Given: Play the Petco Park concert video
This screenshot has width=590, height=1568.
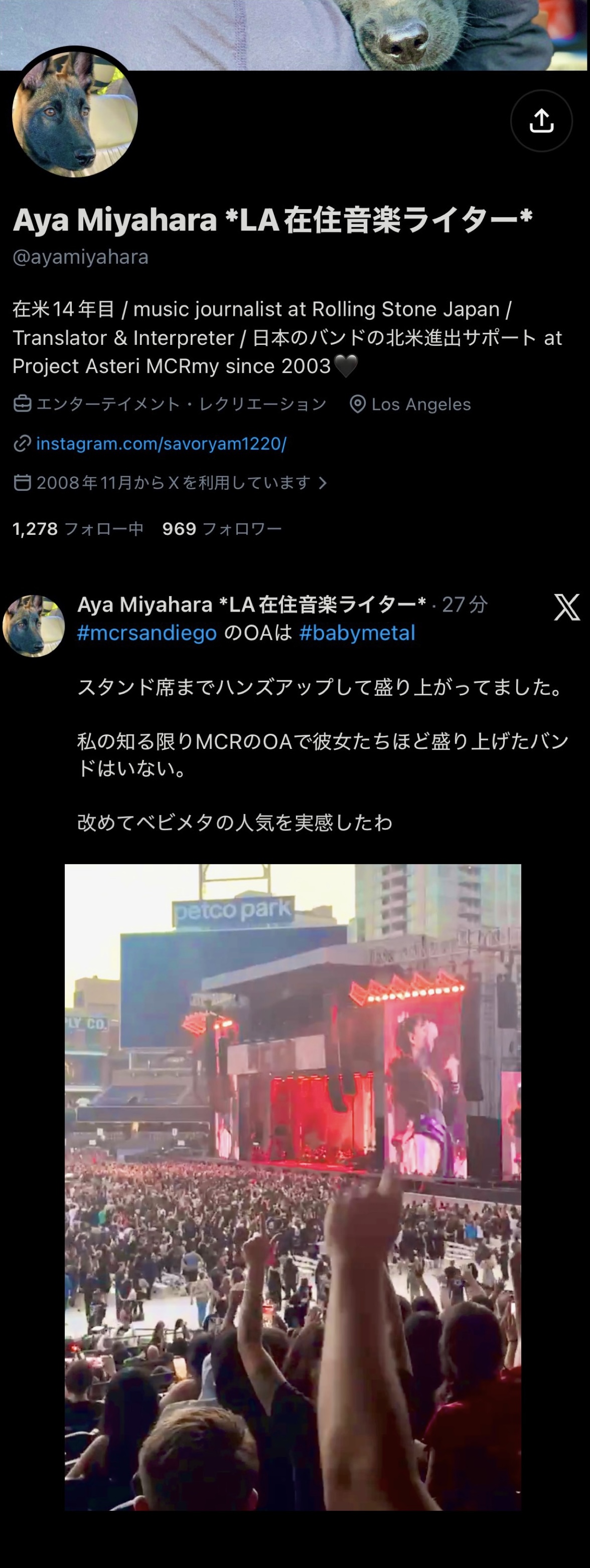Looking at the screenshot, I should coord(293,1187).
